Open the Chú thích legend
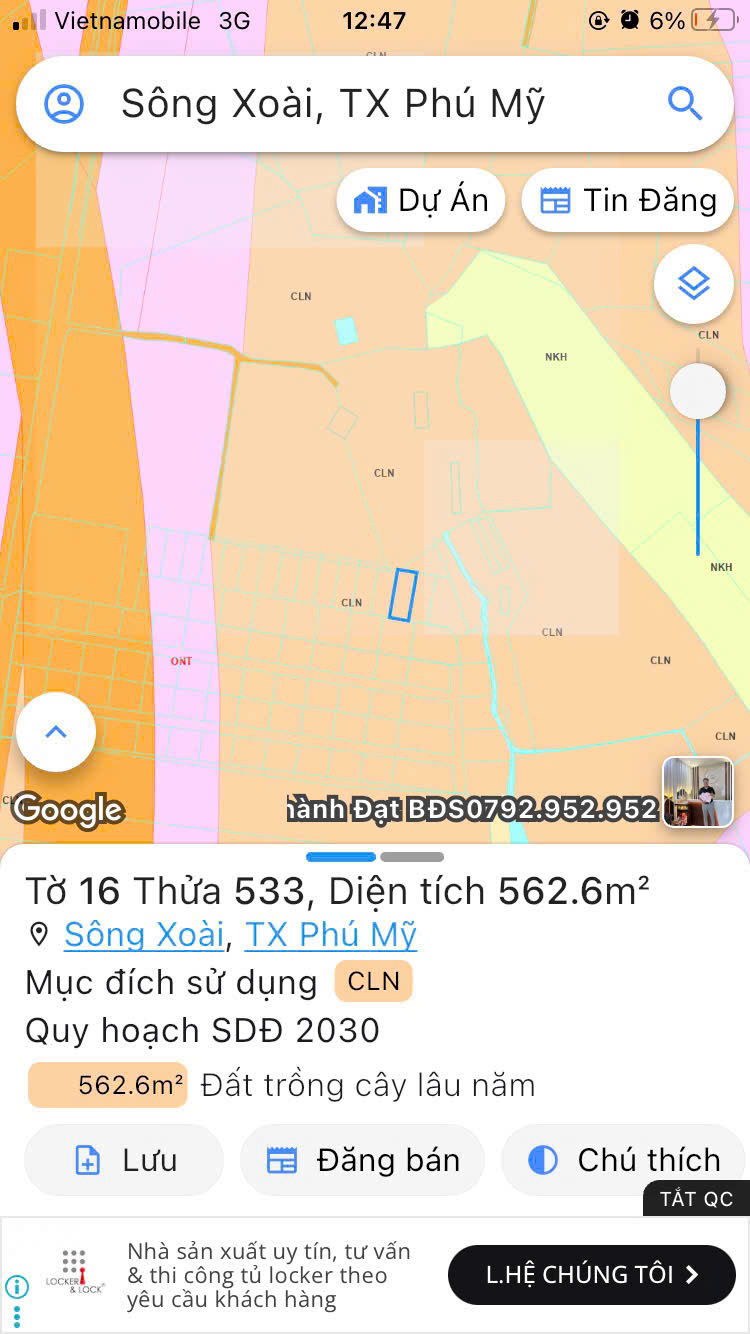 click(624, 1160)
